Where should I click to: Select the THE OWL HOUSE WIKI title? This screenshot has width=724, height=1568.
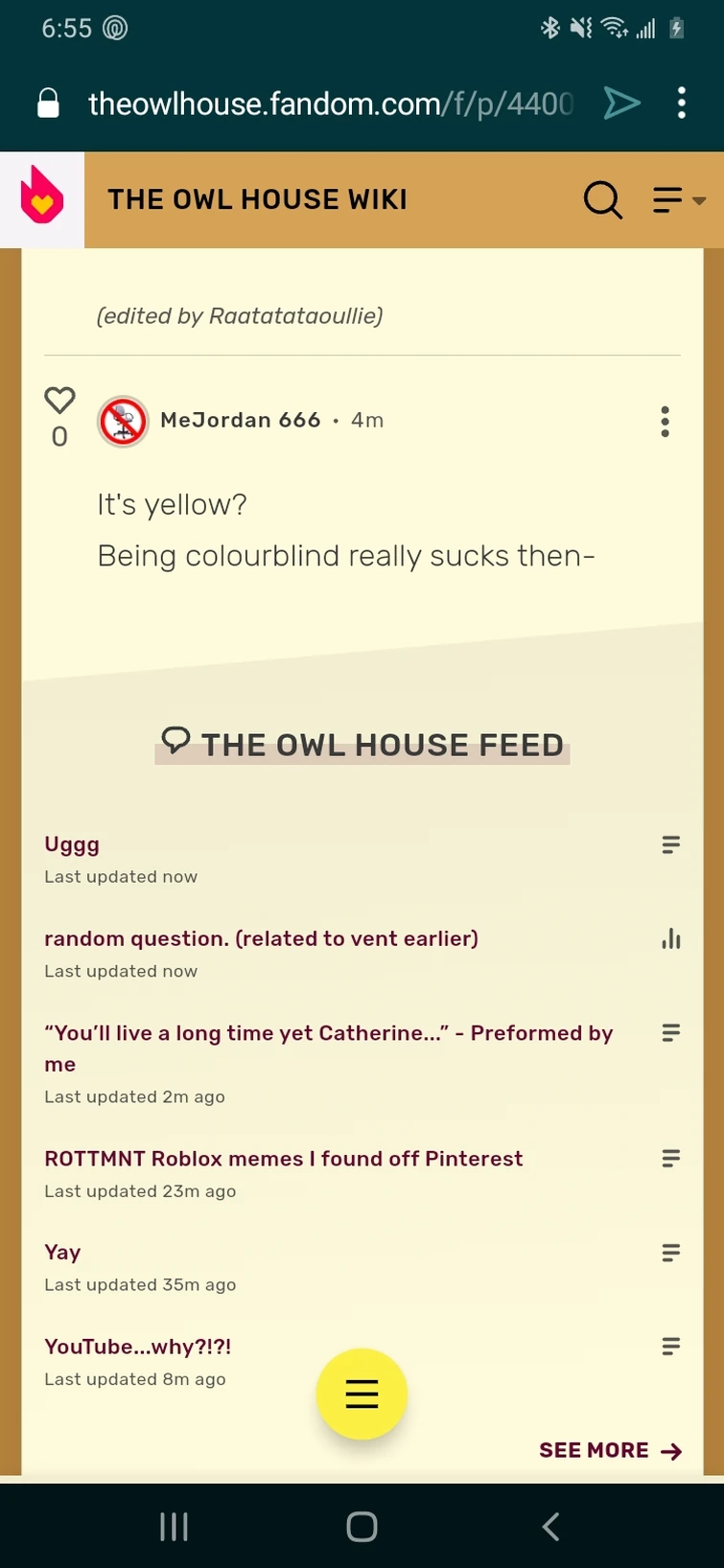pyautogui.click(x=257, y=199)
